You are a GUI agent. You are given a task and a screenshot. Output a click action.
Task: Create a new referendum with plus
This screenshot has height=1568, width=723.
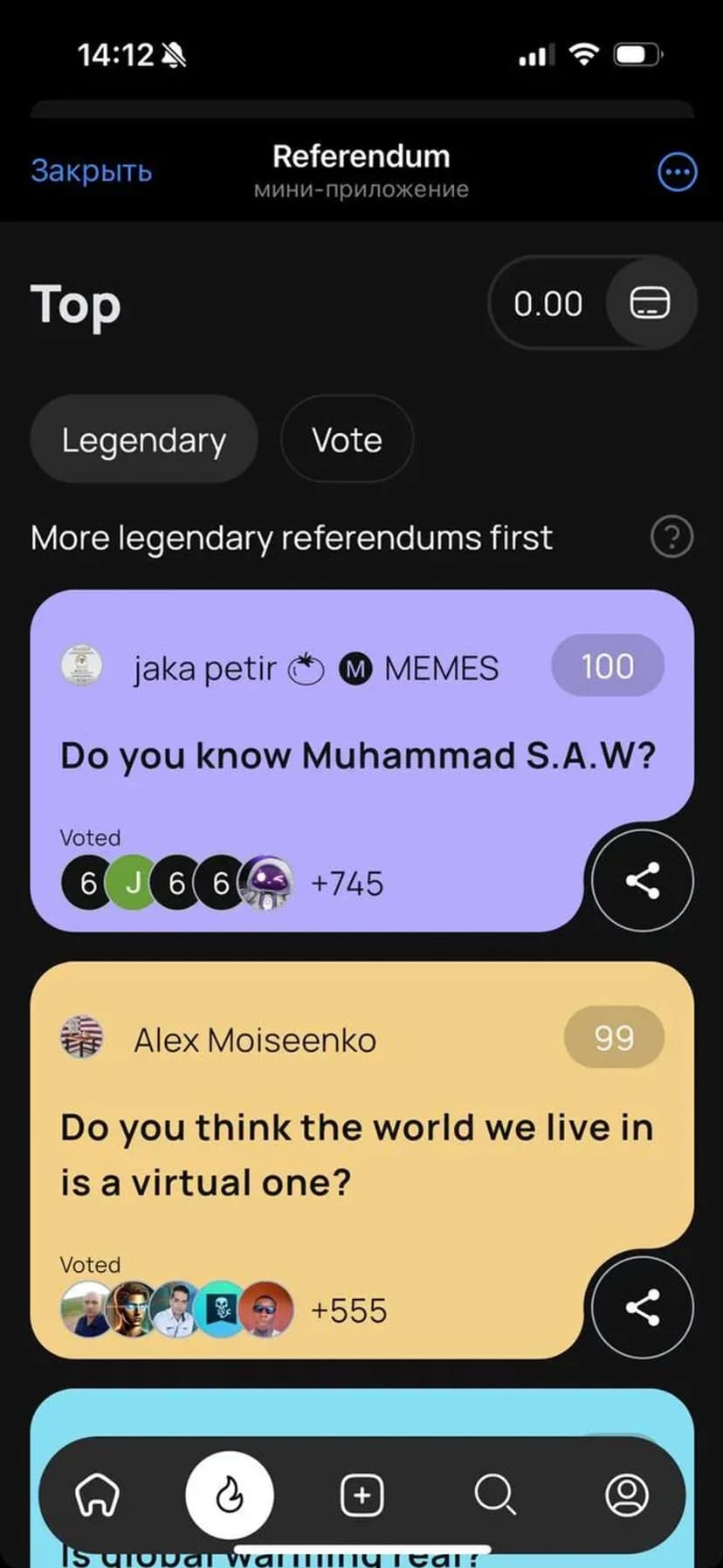[x=361, y=1495]
